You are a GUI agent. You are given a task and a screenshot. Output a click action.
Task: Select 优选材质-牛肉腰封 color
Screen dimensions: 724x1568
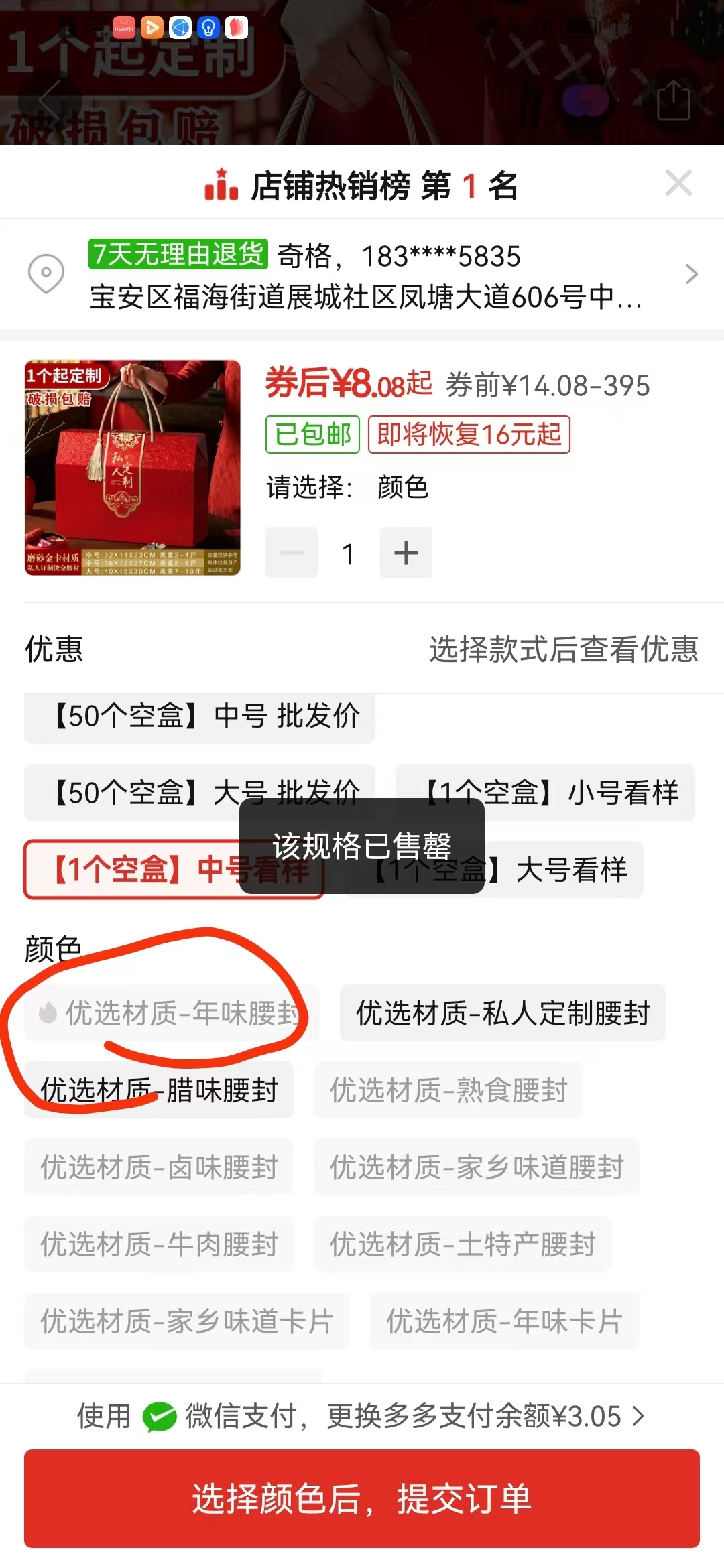(x=159, y=1244)
